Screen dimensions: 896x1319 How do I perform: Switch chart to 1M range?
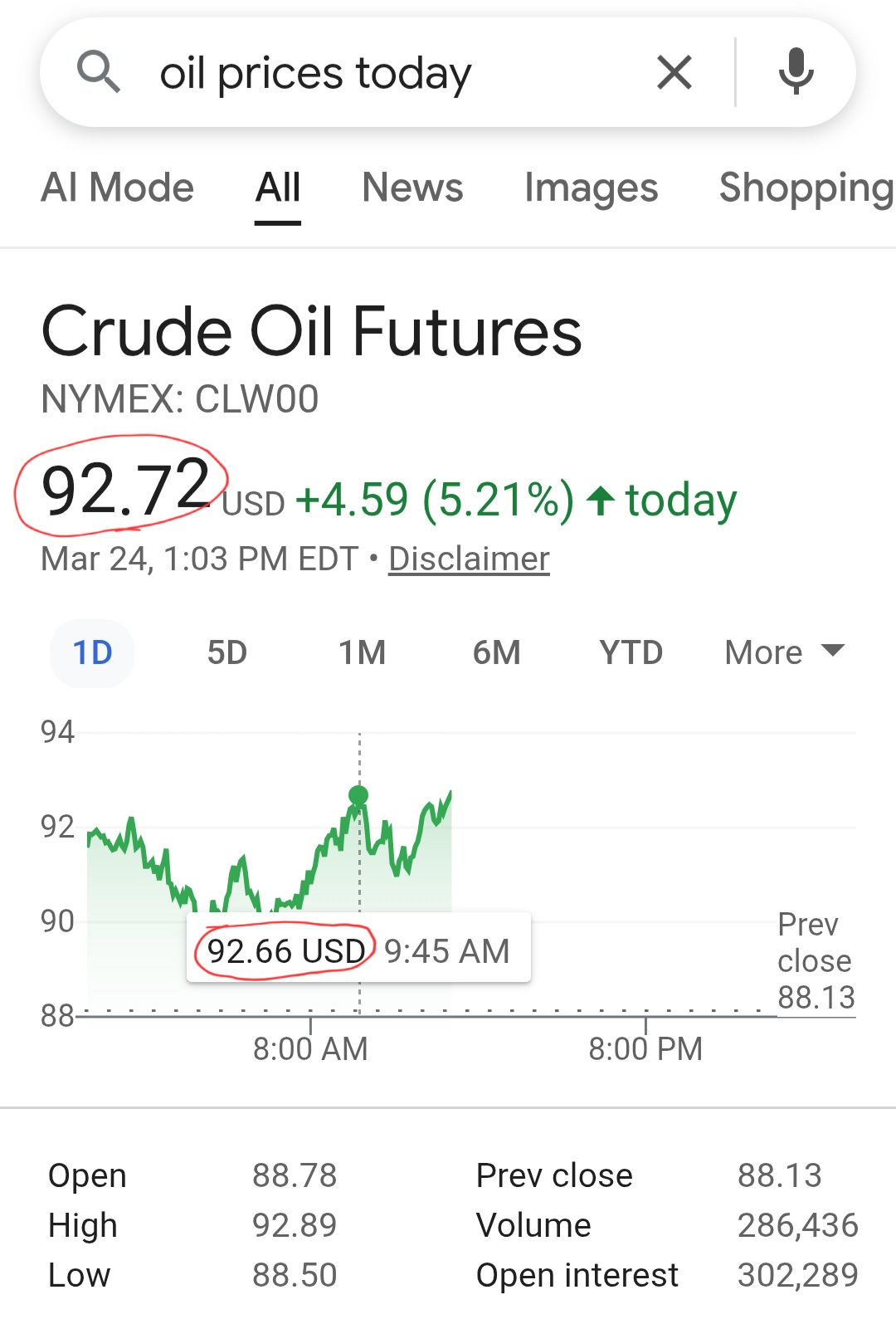point(362,652)
